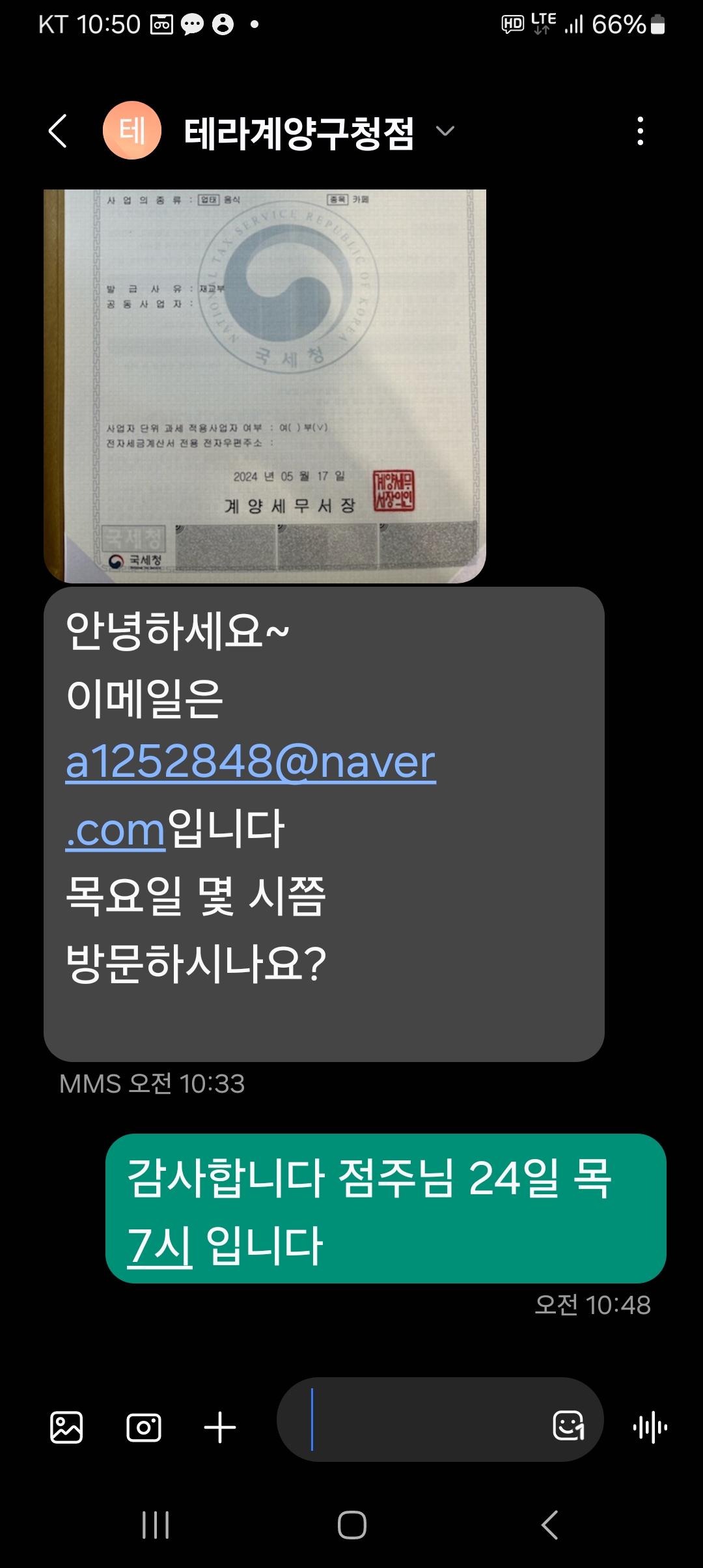Attach a picture from the gallery

(x=66, y=1427)
